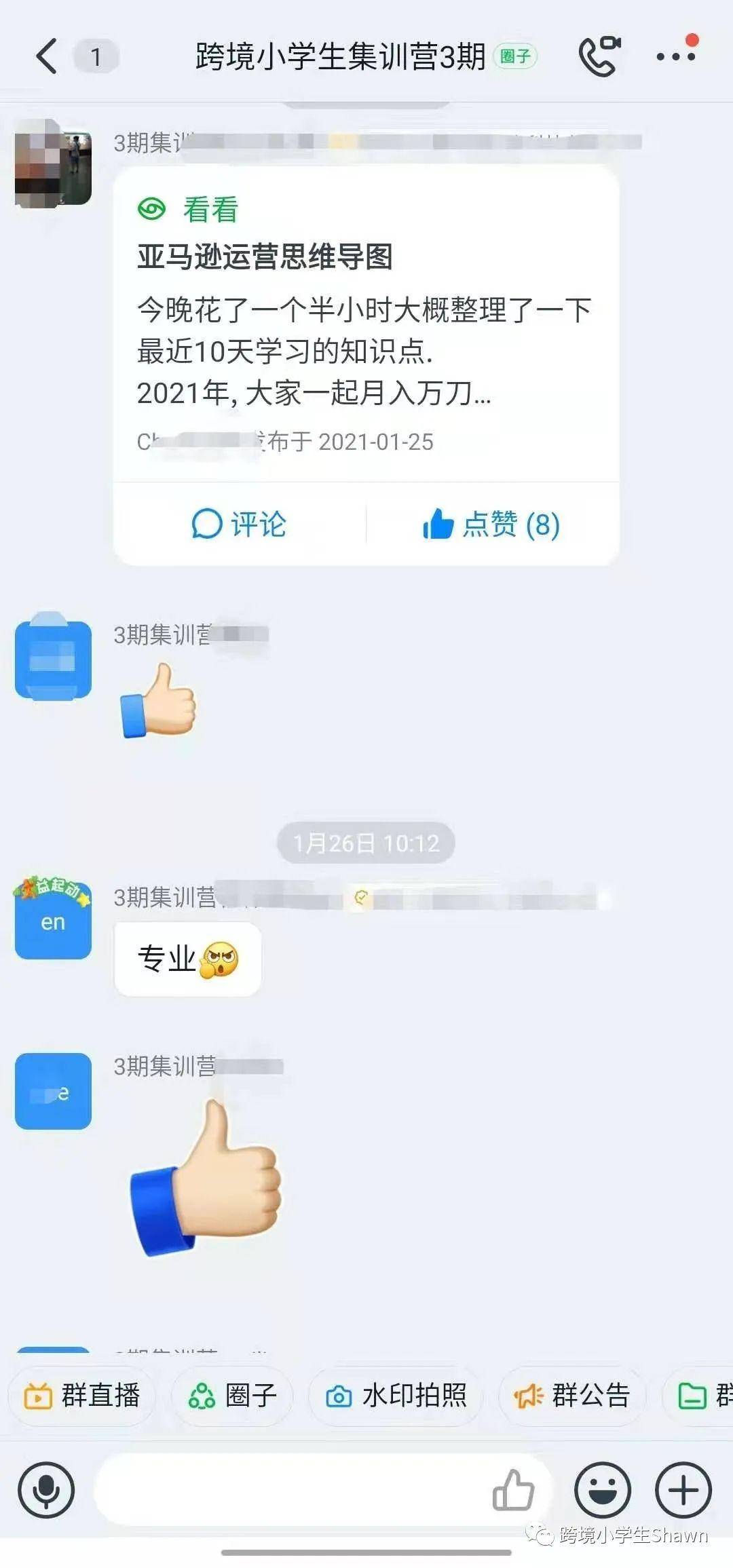The width and height of the screenshot is (733, 1568).
Task: Focus the message input field
Action: pyautogui.click(x=292, y=1490)
